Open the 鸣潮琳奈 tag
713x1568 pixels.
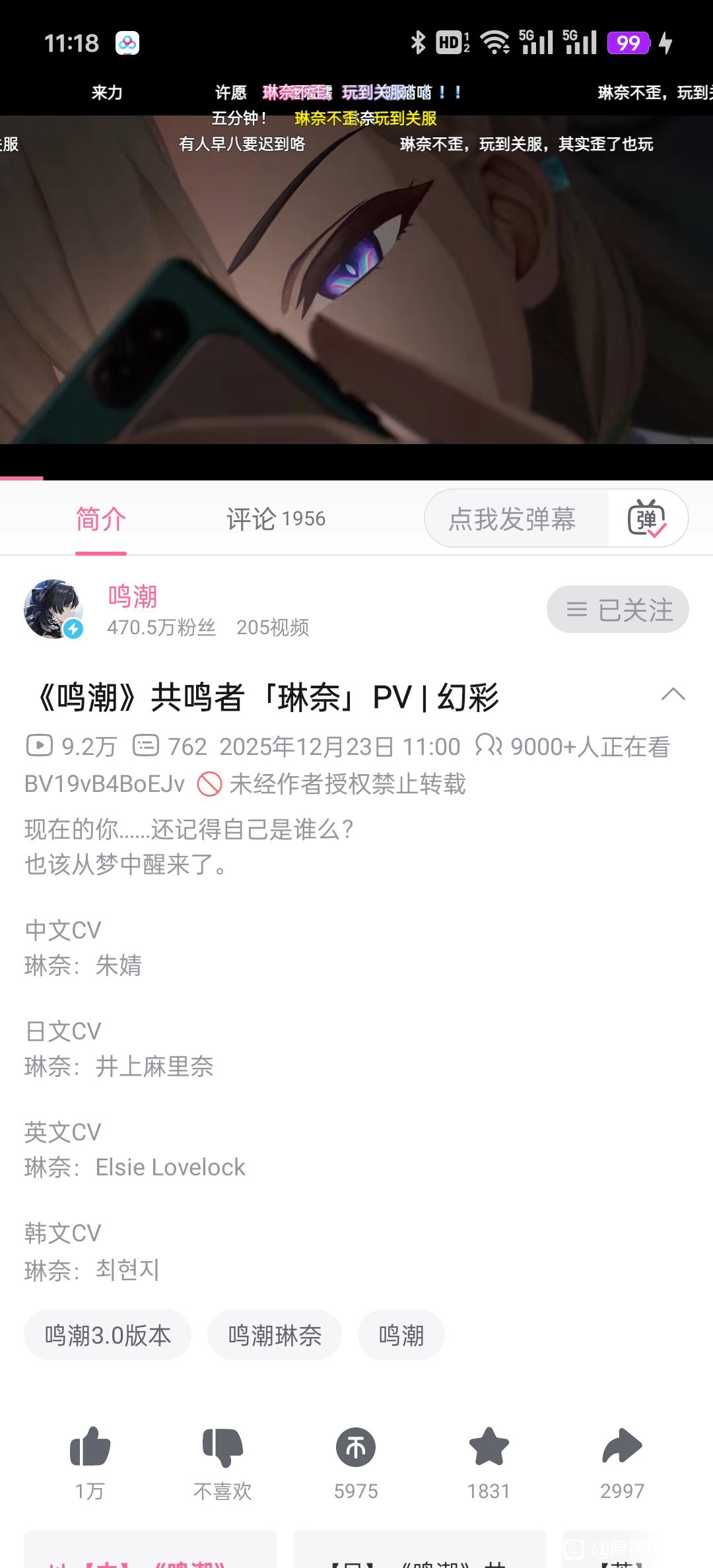point(275,1335)
